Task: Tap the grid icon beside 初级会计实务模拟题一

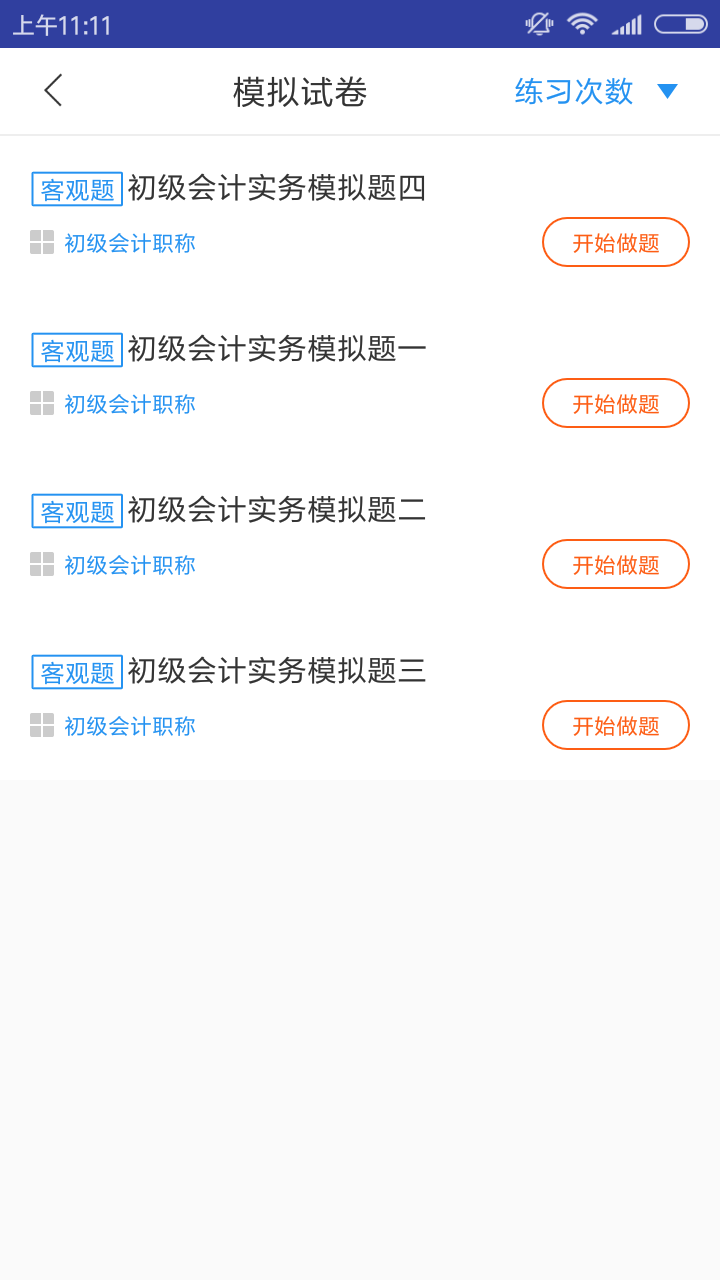Action: tap(42, 403)
